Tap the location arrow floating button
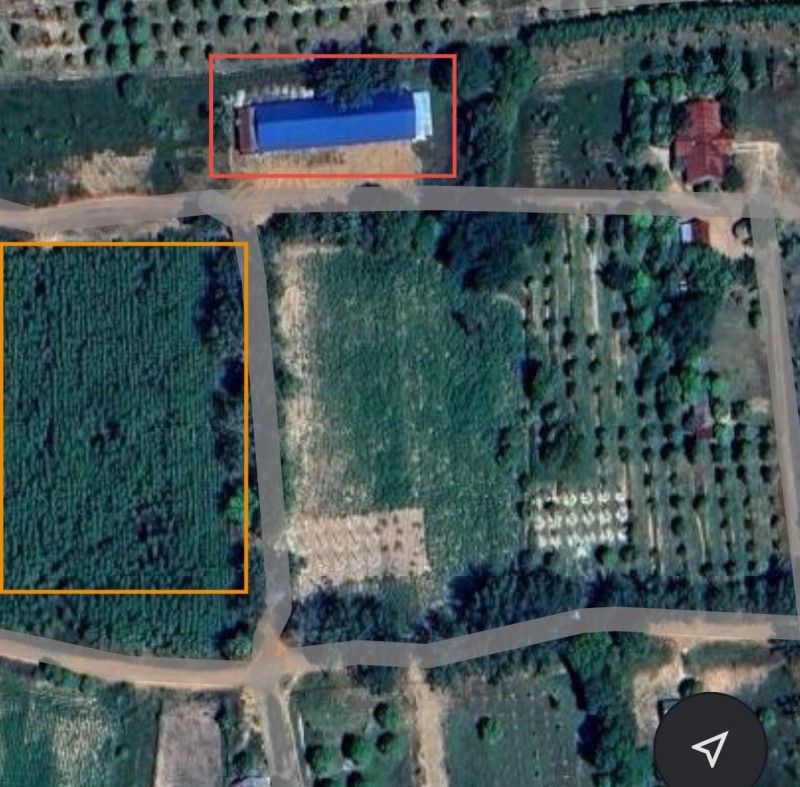Viewport: 800px width, 787px height. 710,746
